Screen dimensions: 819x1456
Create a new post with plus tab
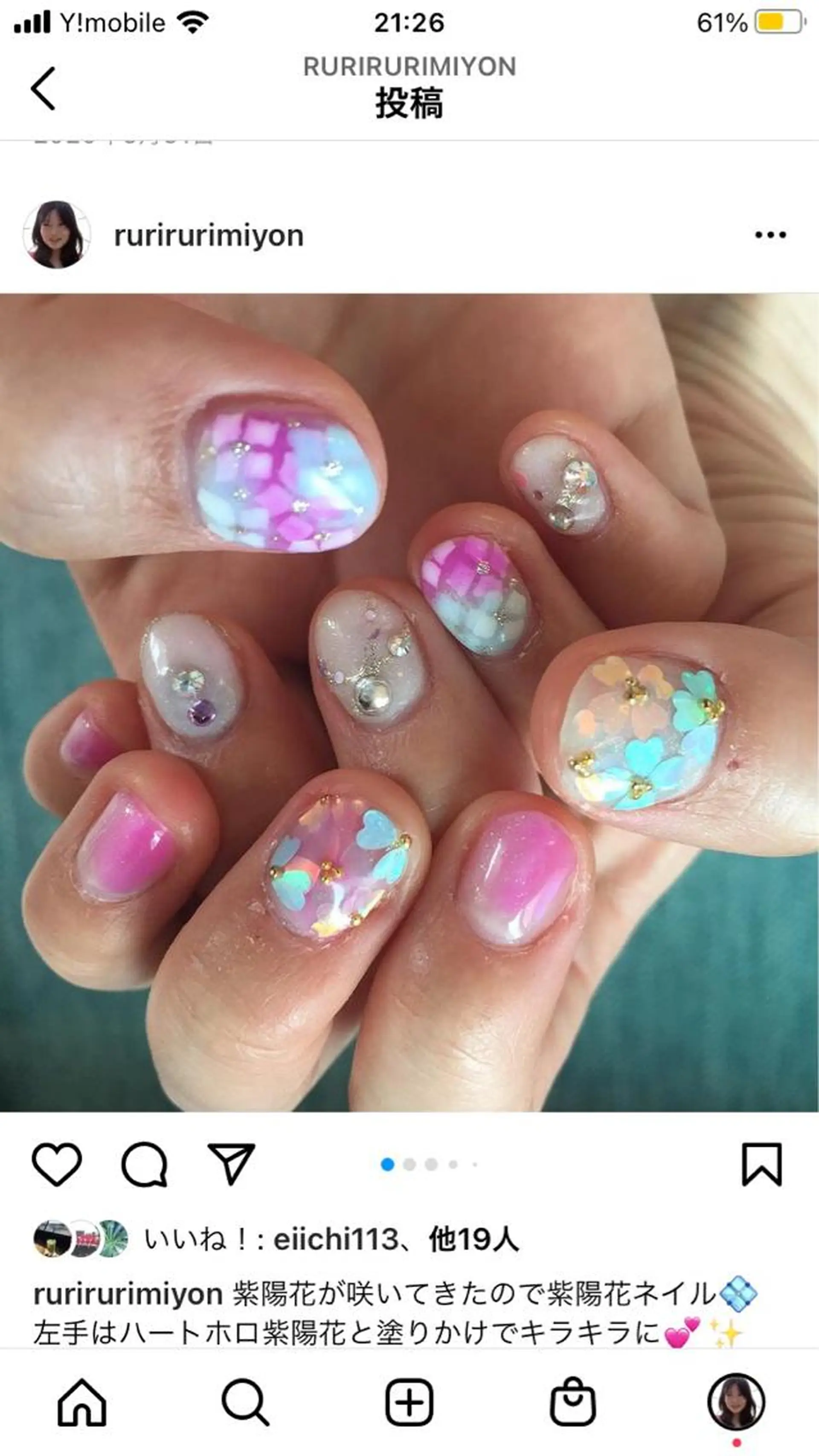click(x=409, y=1402)
